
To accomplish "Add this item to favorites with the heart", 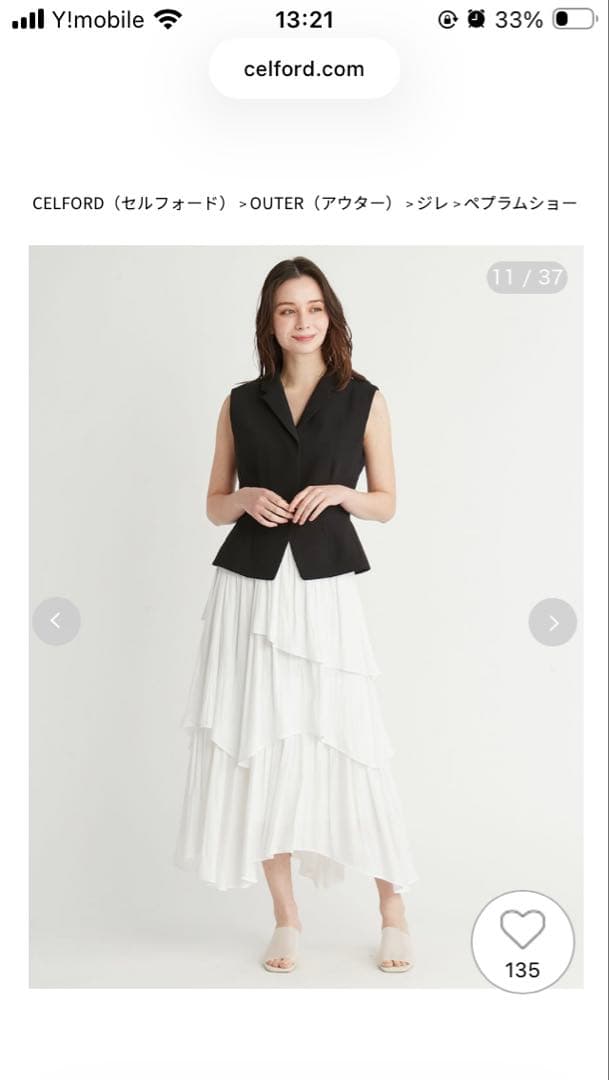I will [522, 931].
